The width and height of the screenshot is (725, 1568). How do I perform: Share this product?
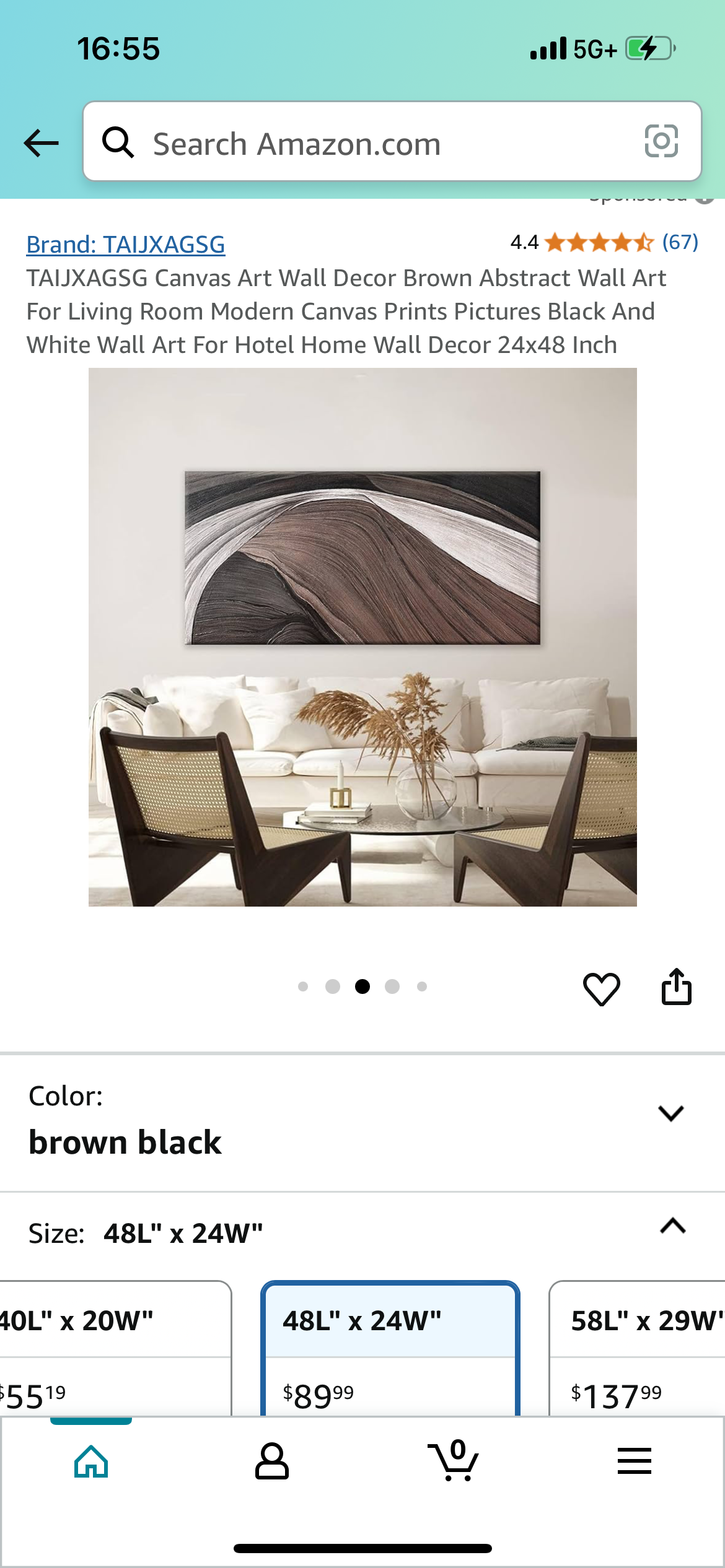click(x=676, y=987)
